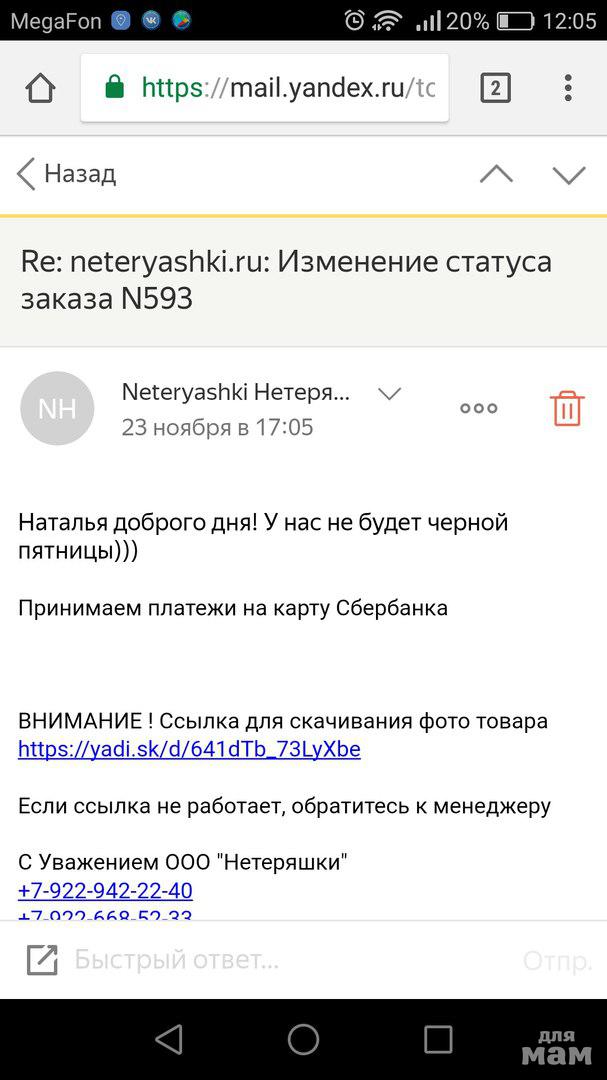Call the phone number +7-922-942-22-40

pyautogui.click(x=105, y=891)
